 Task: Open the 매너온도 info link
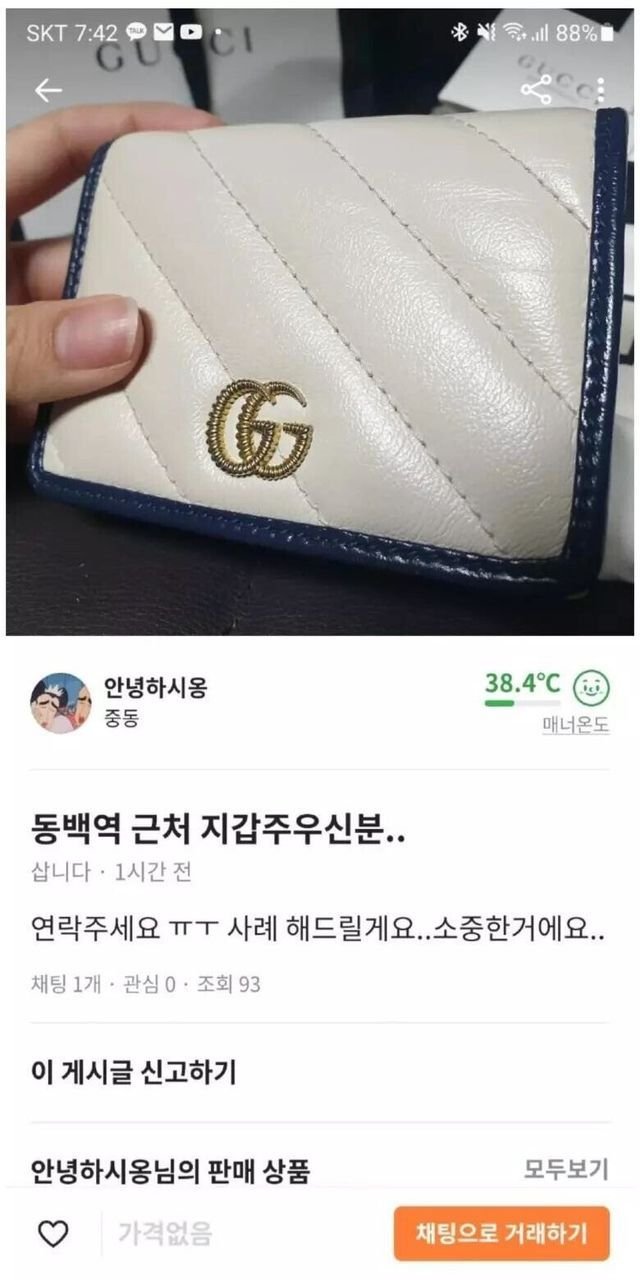coord(575,726)
